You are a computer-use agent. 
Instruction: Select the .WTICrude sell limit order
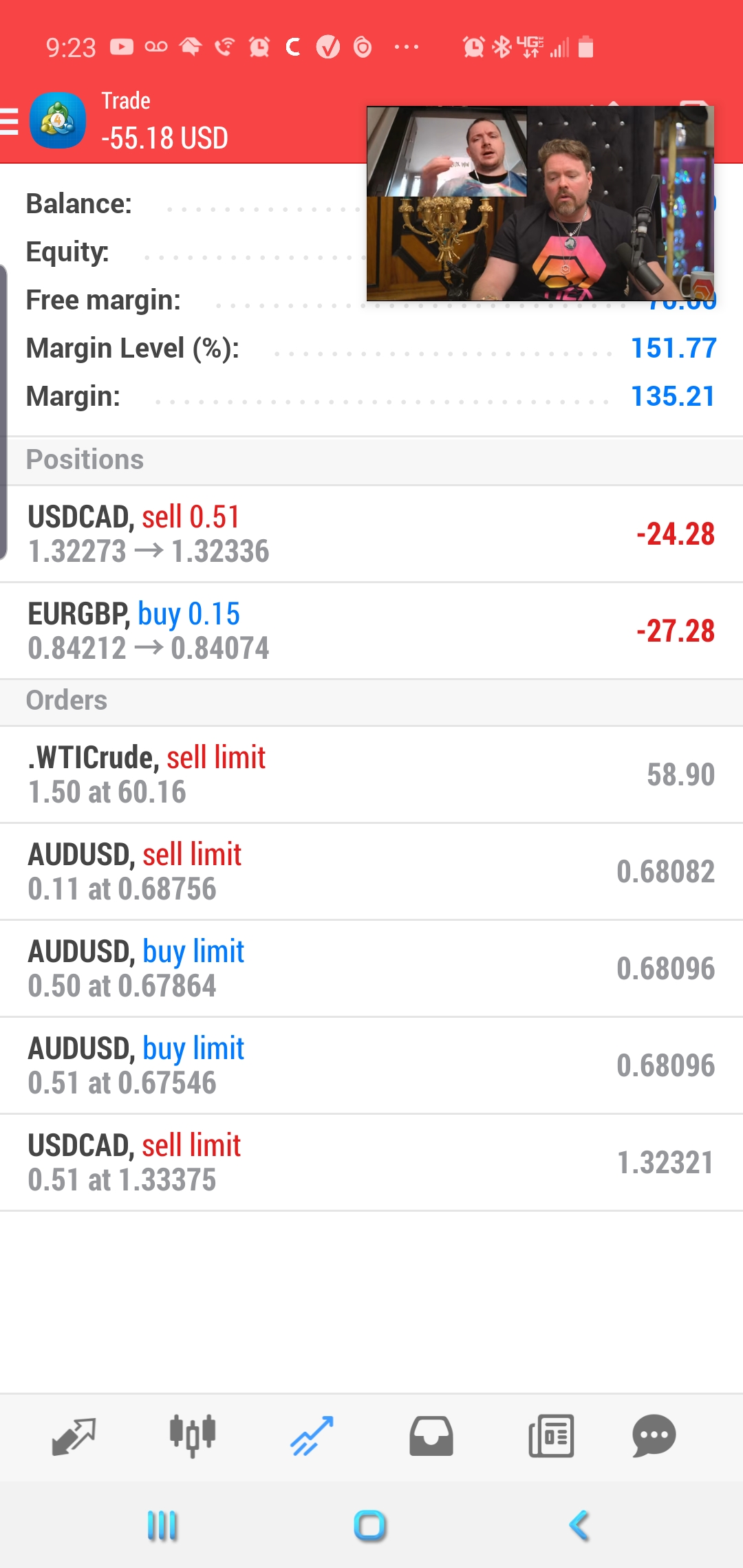(371, 775)
